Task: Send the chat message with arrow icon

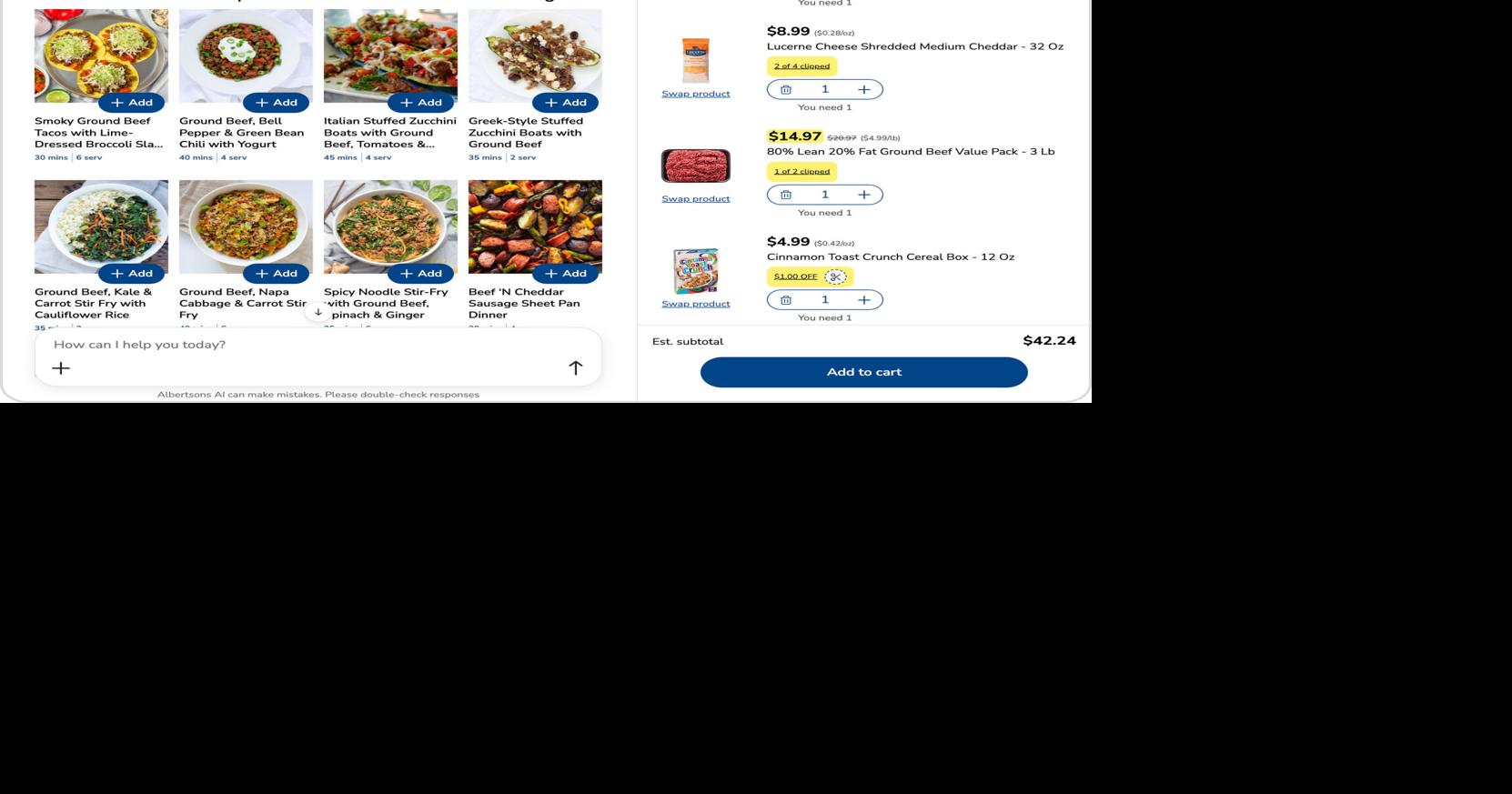Action: 575,368
